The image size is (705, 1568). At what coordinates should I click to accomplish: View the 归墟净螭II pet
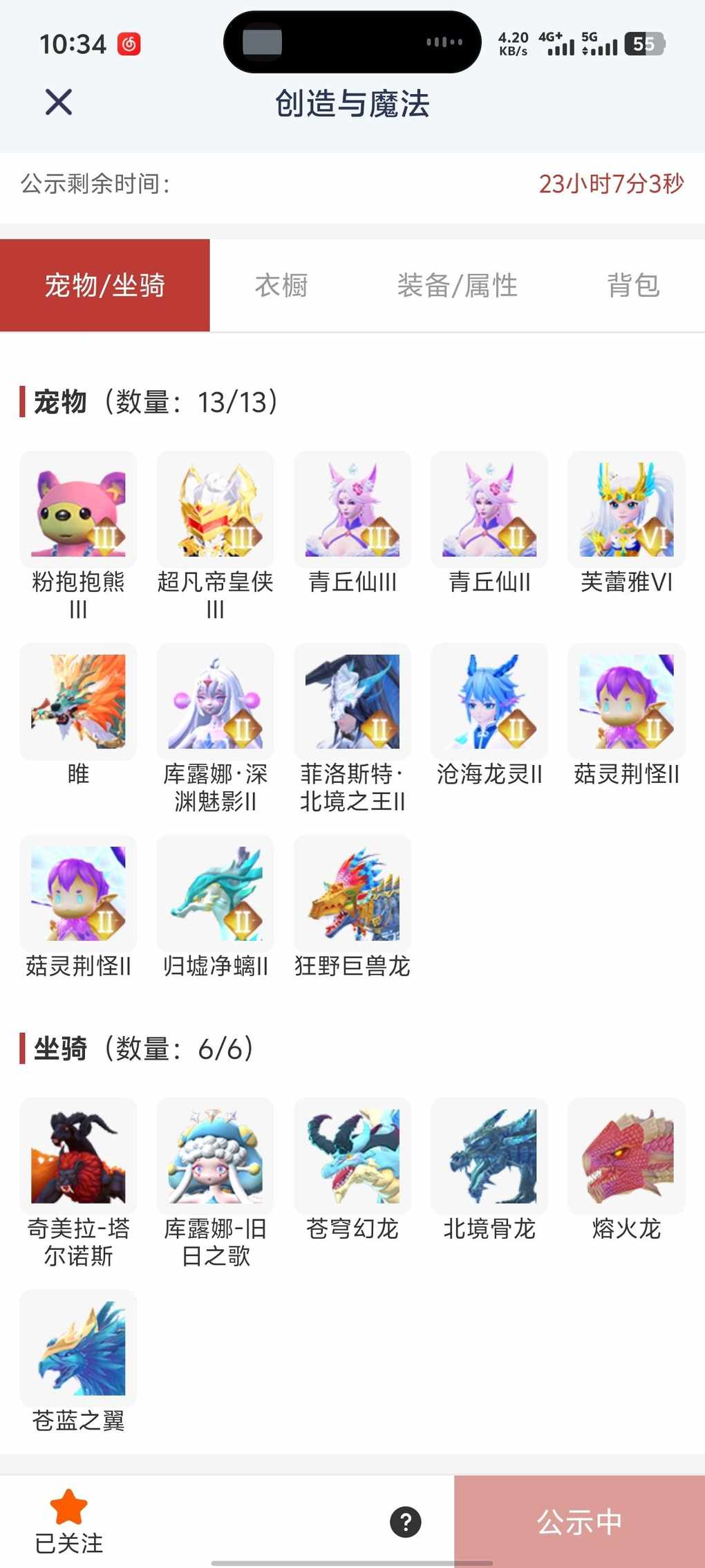pyautogui.click(x=215, y=894)
